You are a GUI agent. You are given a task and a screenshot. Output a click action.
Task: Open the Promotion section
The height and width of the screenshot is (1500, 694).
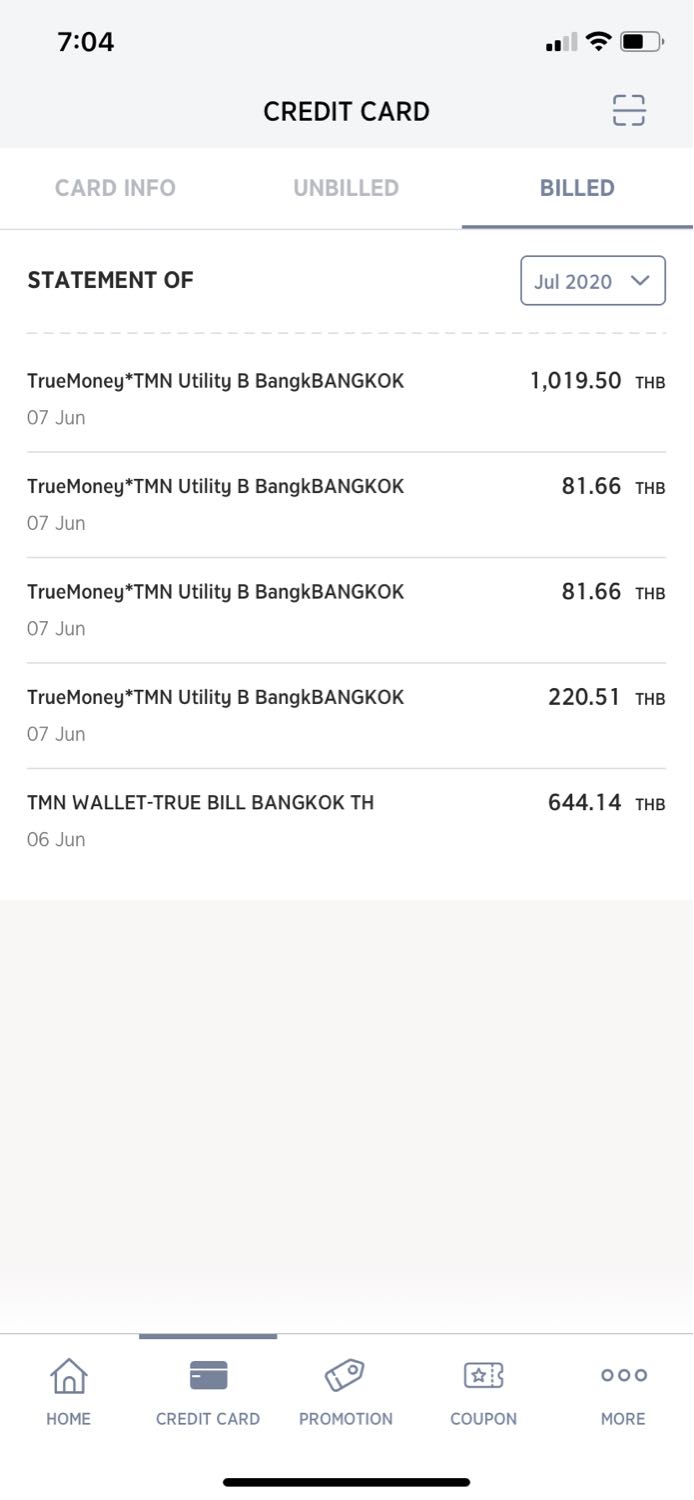click(346, 1392)
